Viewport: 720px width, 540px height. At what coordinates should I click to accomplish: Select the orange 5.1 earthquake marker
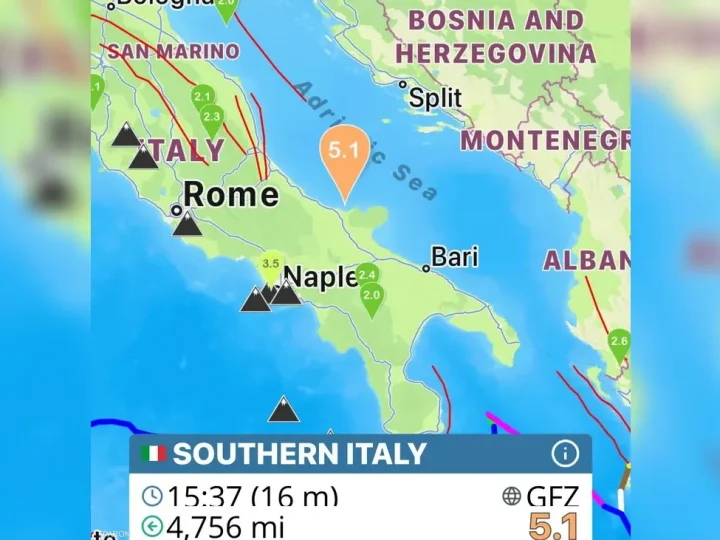pos(343,156)
